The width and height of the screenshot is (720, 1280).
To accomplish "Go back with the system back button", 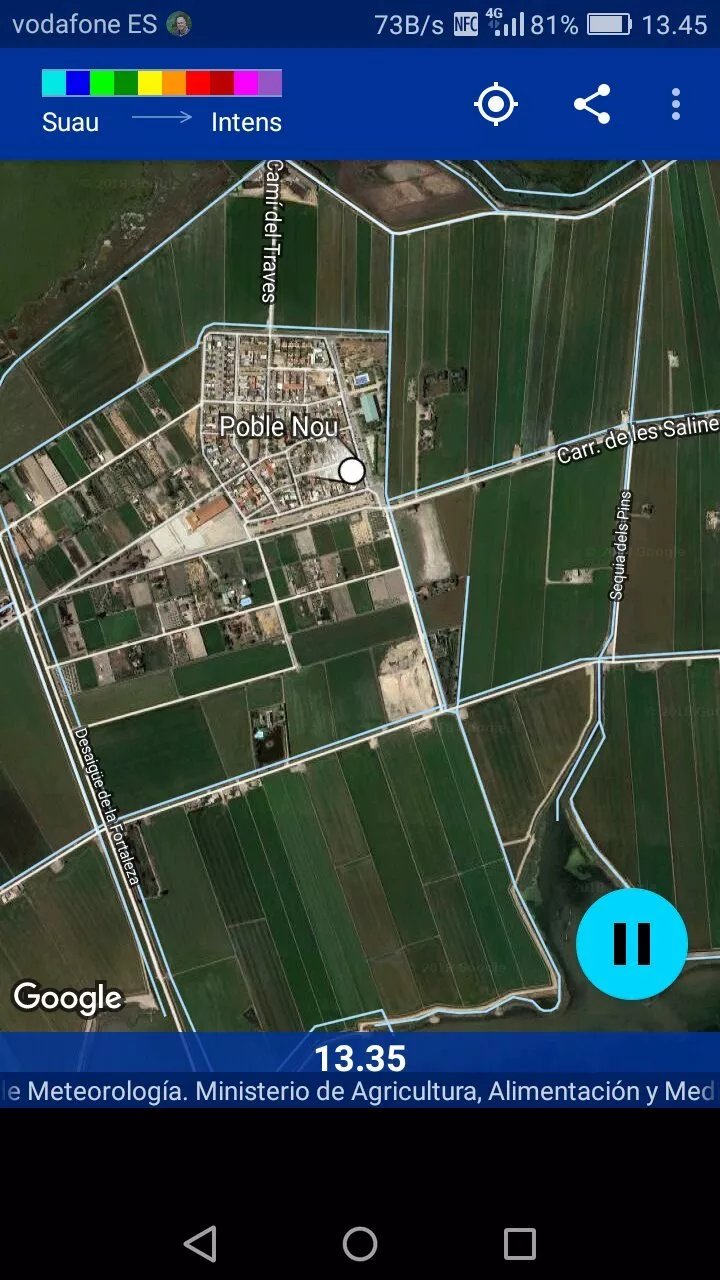I will pyautogui.click(x=201, y=1244).
